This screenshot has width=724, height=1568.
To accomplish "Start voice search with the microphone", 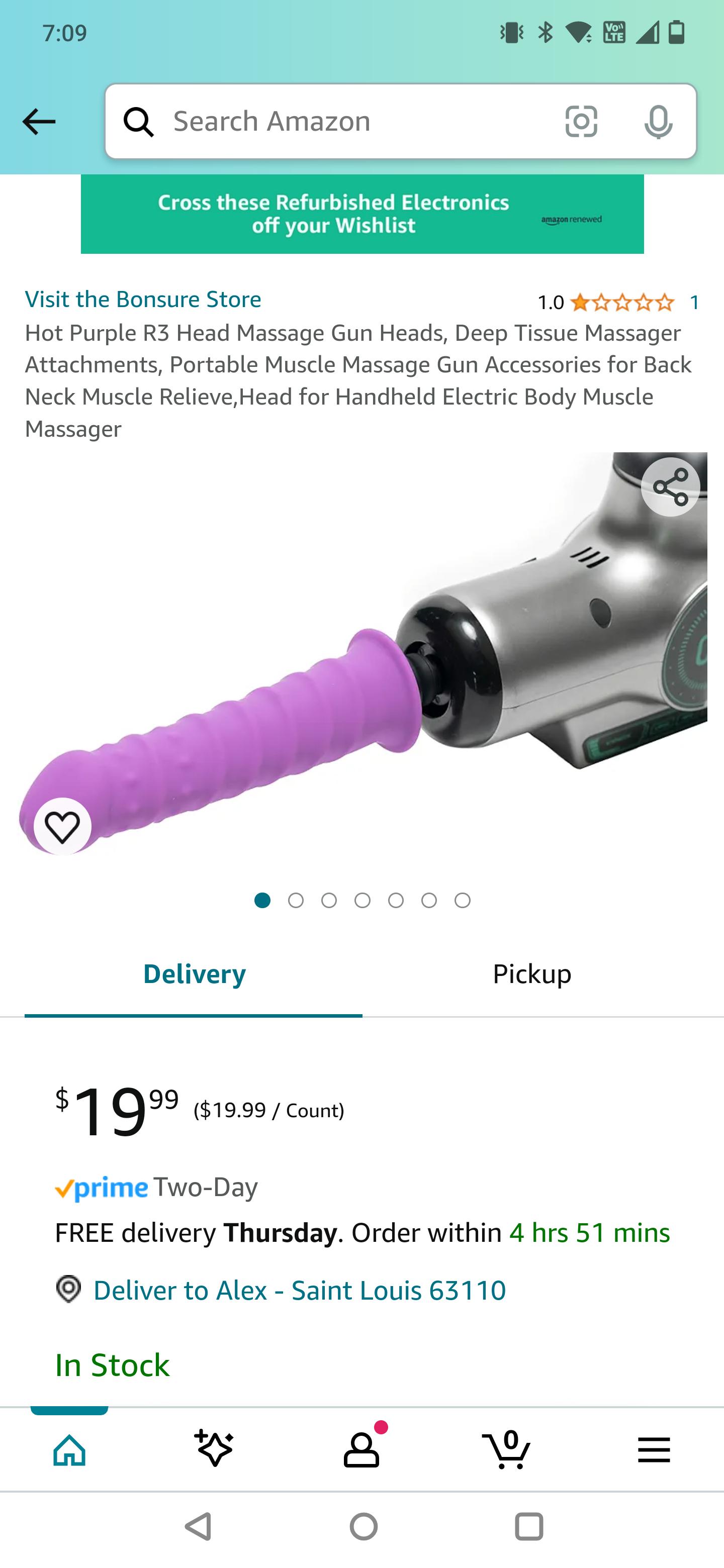I will pos(658,122).
